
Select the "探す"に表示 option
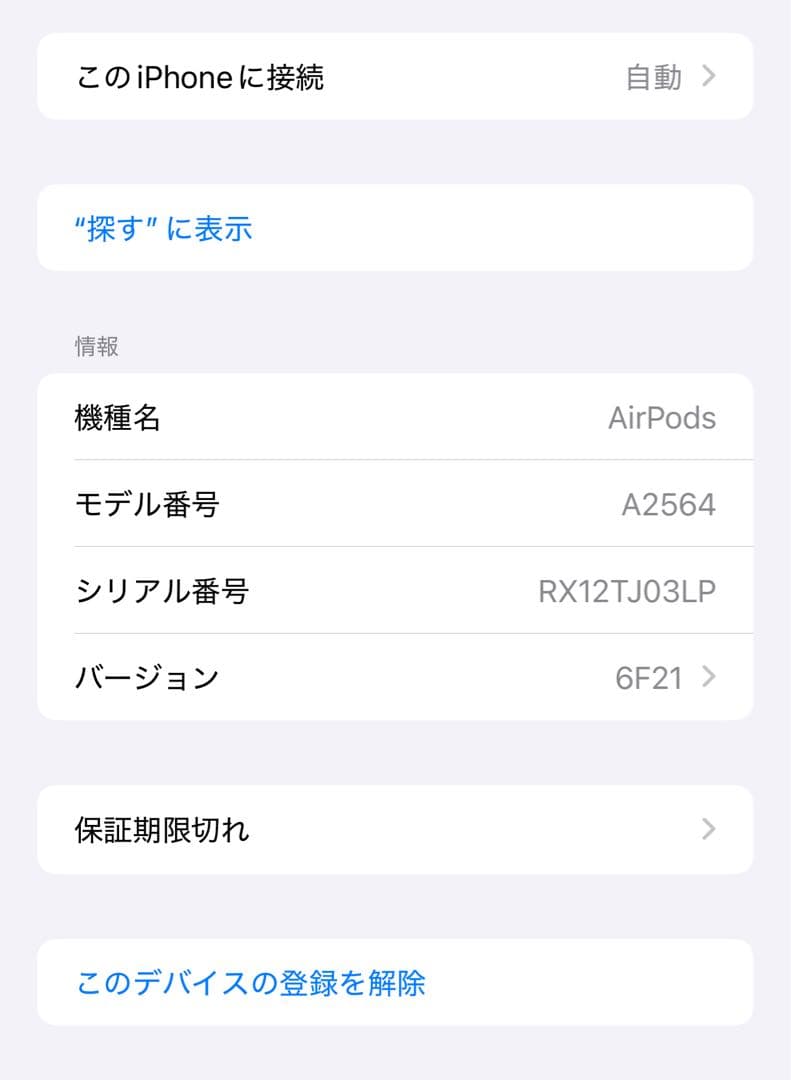click(163, 228)
